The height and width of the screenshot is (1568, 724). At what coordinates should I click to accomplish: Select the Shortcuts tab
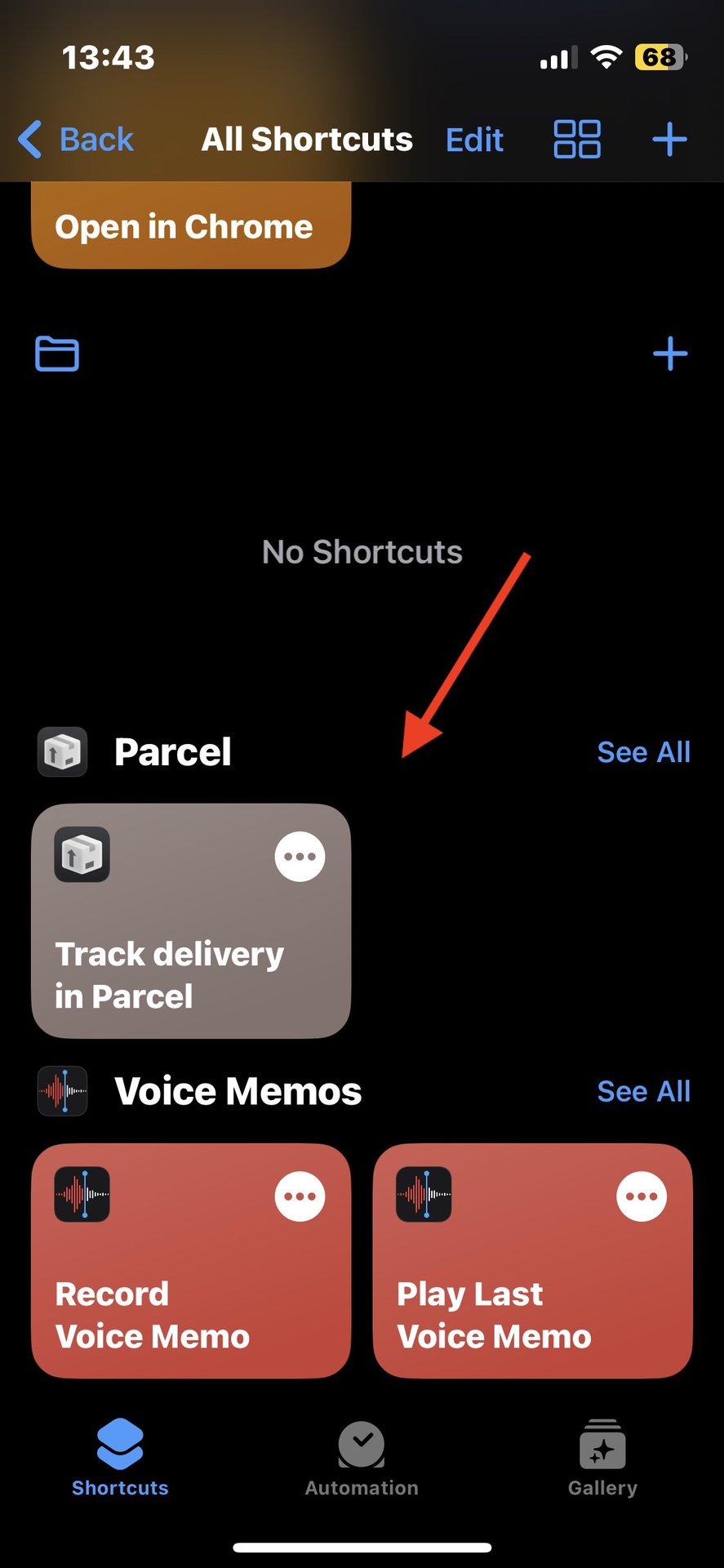[120, 1459]
